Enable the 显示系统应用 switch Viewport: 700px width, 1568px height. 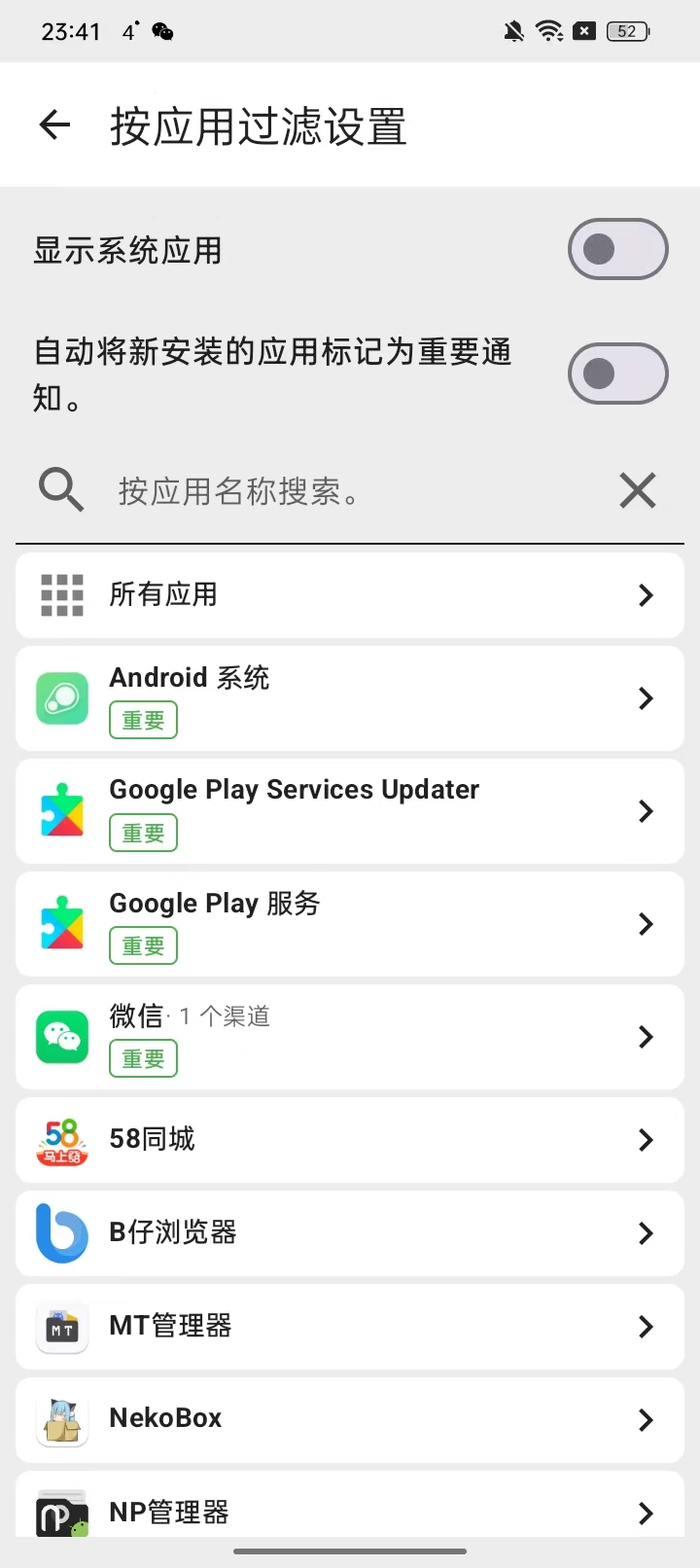point(617,250)
